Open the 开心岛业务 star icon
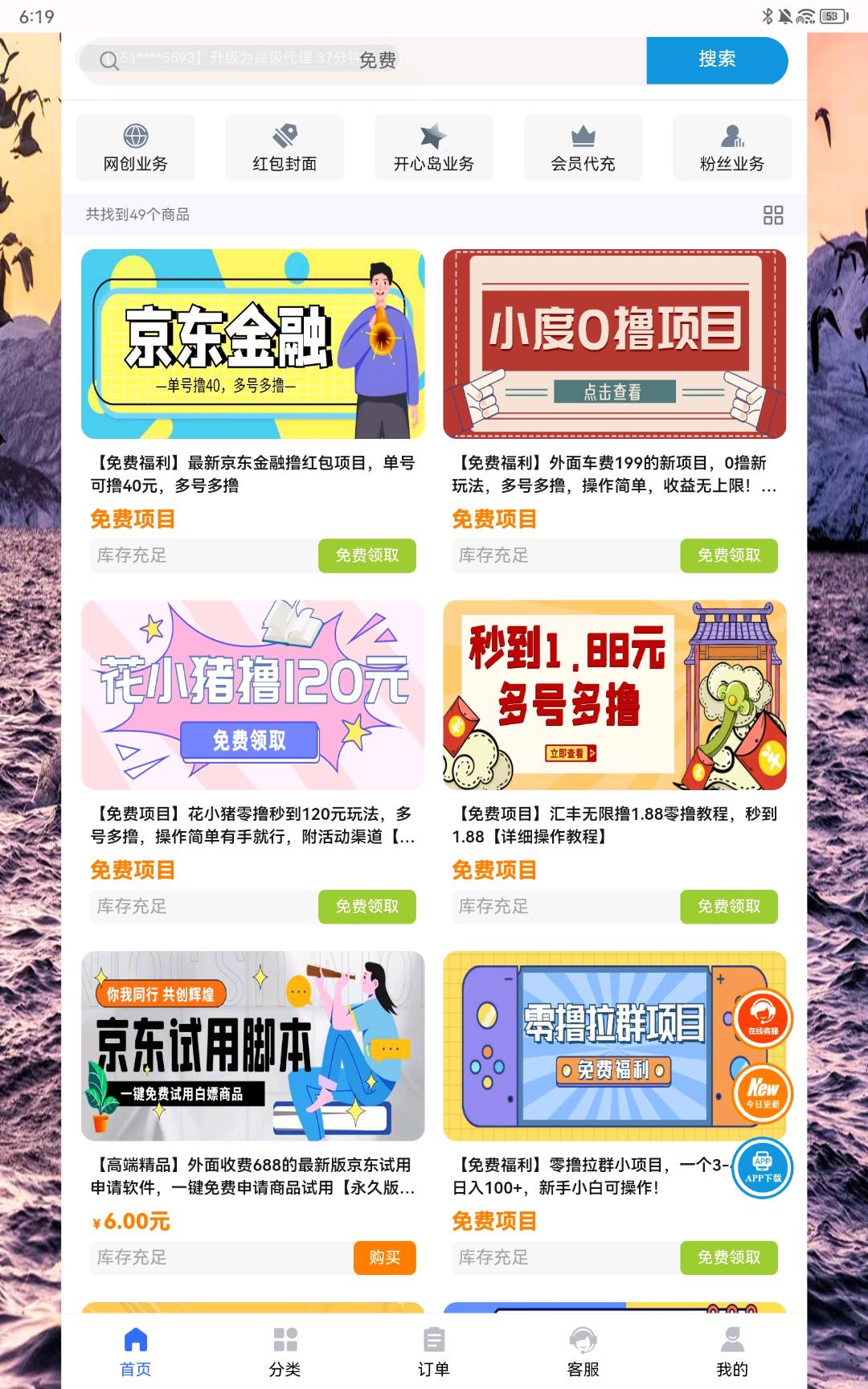This screenshot has height=1389, width=868. coord(434,148)
